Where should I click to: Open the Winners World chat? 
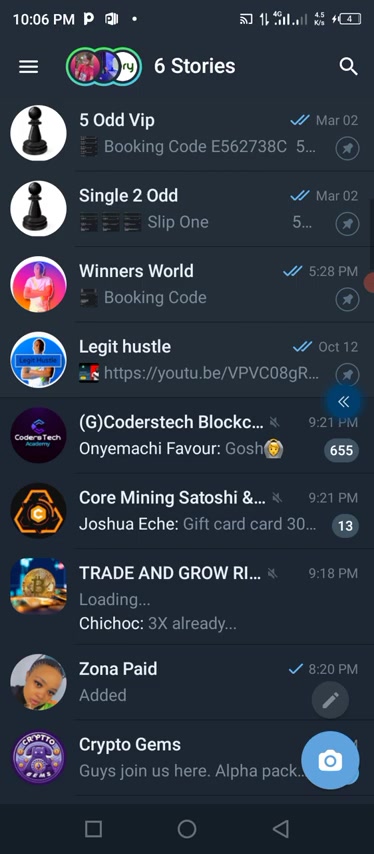point(187,284)
